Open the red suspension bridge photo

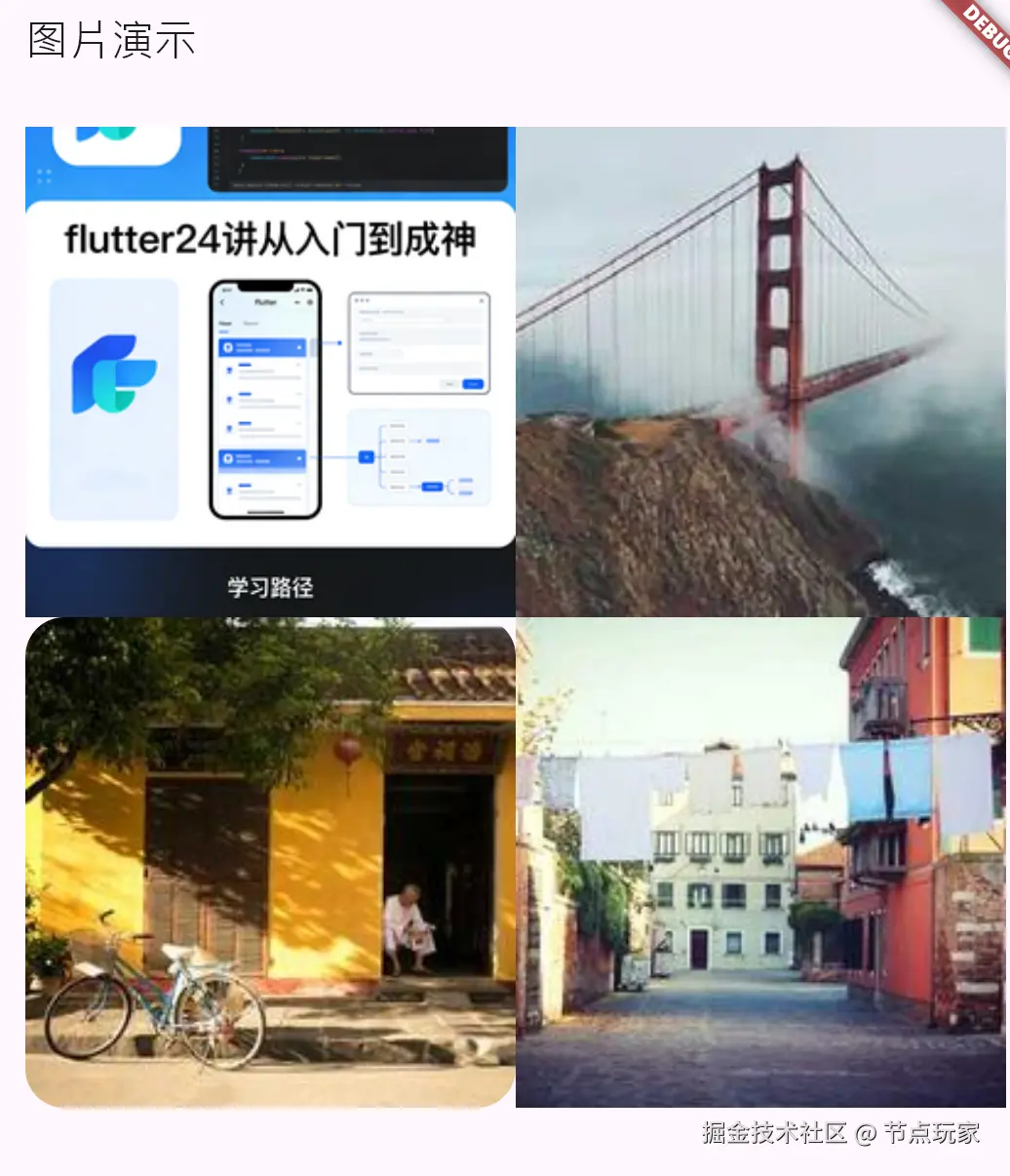760,372
